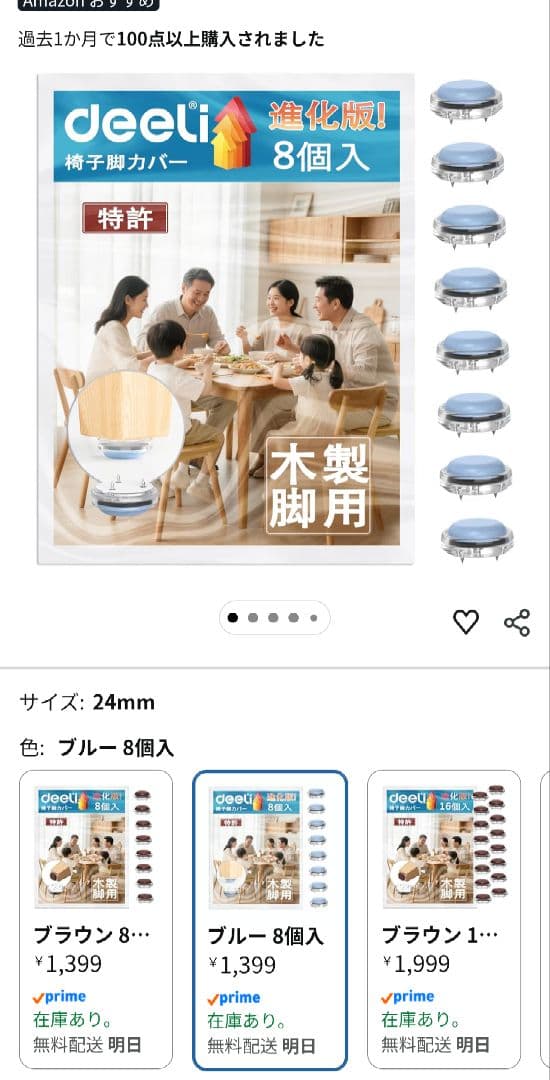This screenshot has width=550, height=1080.
Task: Tap the image page indicator dots
Action: click(274, 618)
